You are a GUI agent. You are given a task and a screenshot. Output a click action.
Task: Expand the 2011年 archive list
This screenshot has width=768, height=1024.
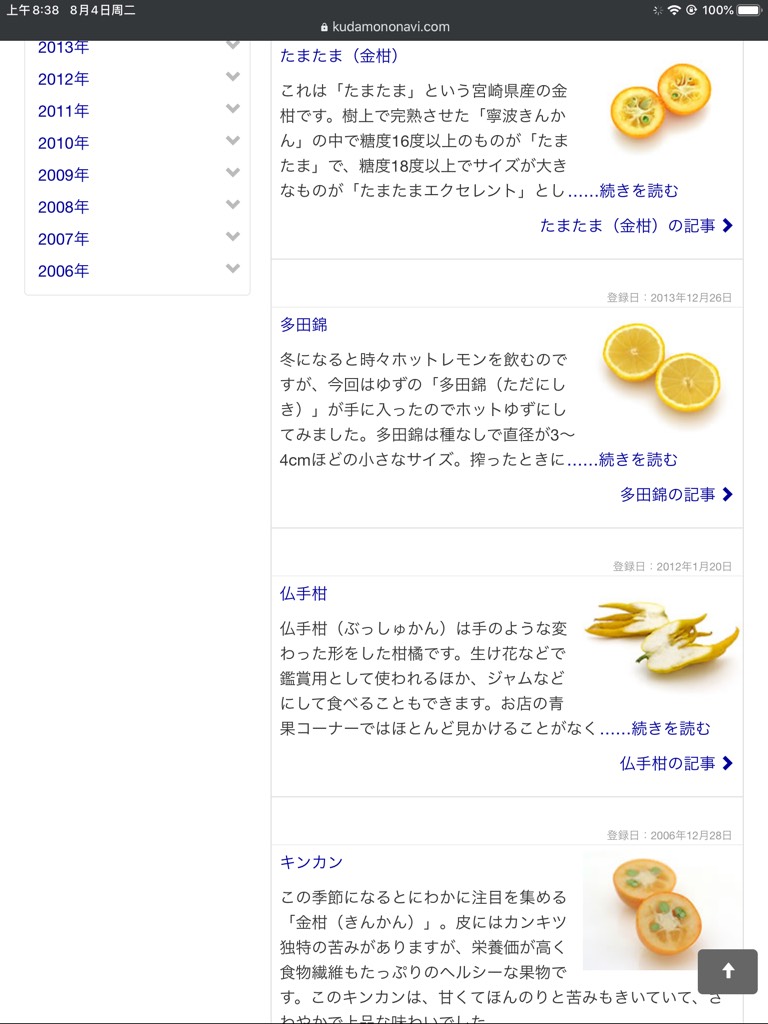[233, 110]
